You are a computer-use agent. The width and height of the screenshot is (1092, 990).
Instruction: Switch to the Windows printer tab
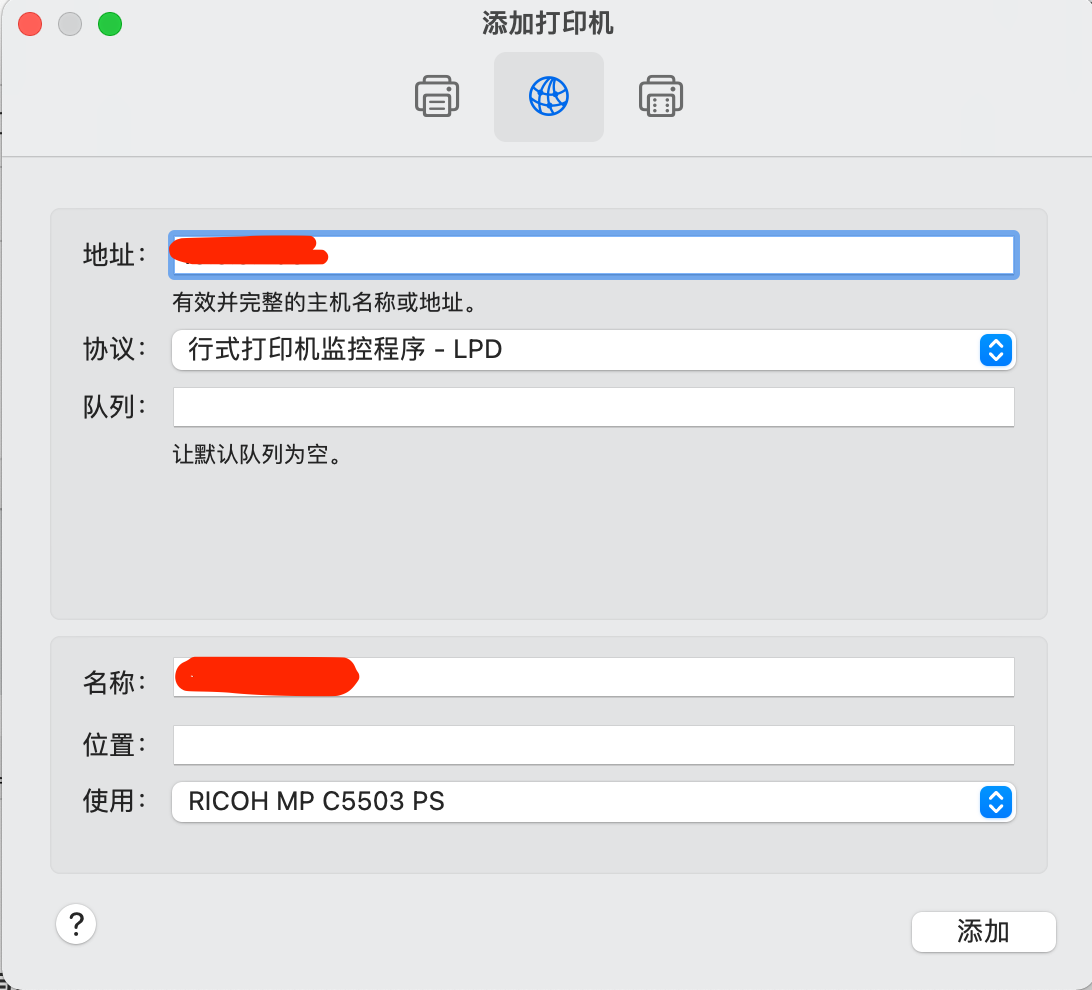click(x=660, y=96)
